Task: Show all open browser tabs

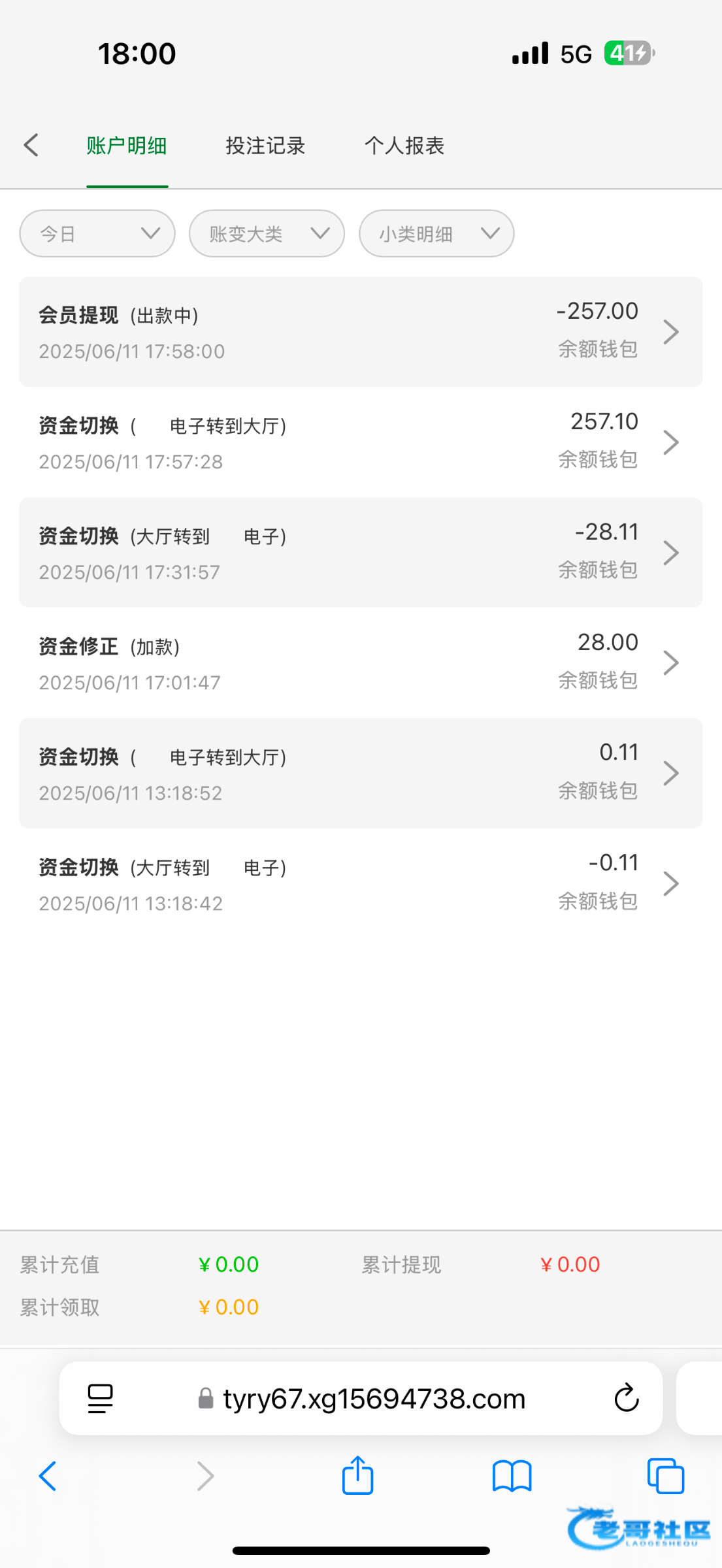Action: coord(666,1476)
